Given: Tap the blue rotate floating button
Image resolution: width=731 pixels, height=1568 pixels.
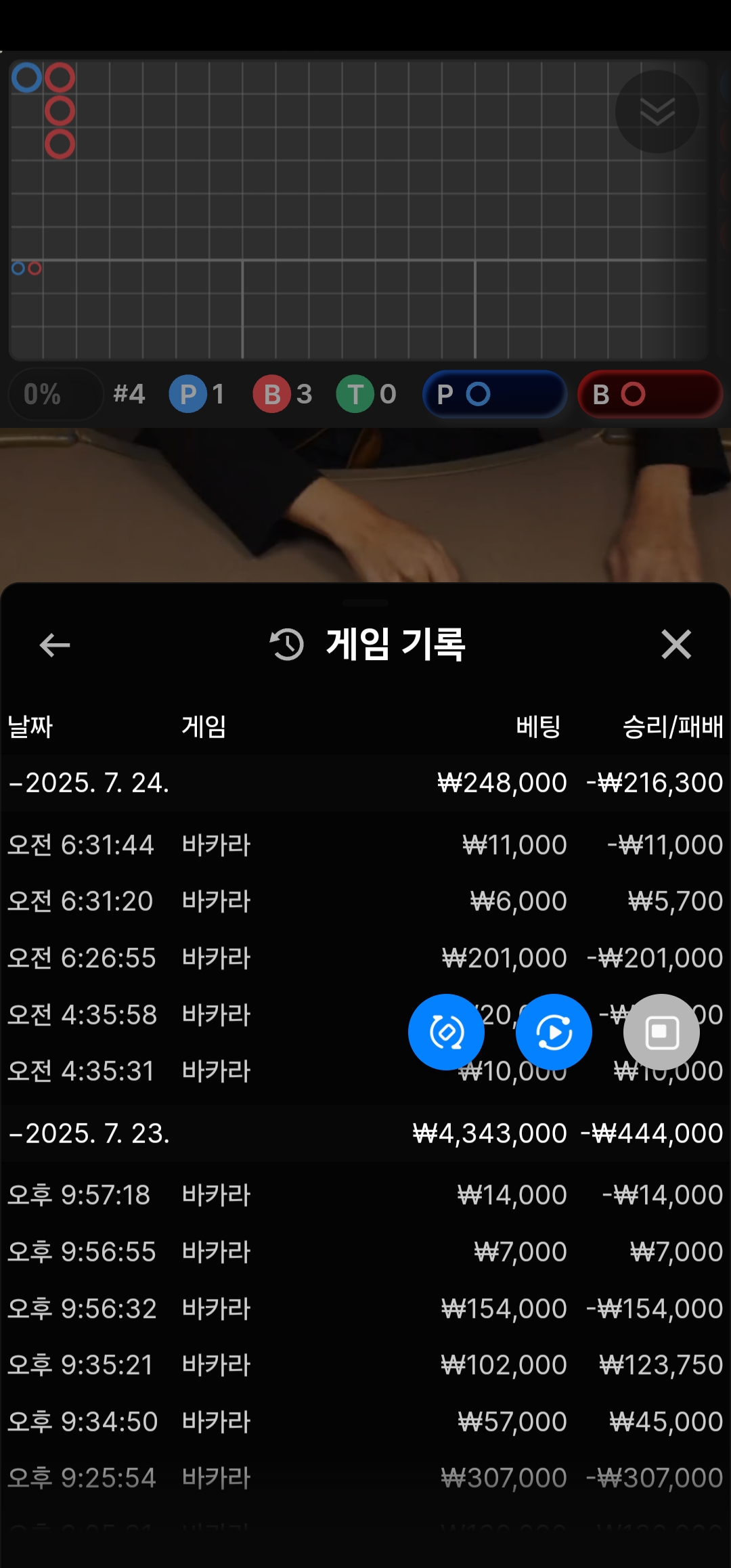Looking at the screenshot, I should (x=446, y=1032).
